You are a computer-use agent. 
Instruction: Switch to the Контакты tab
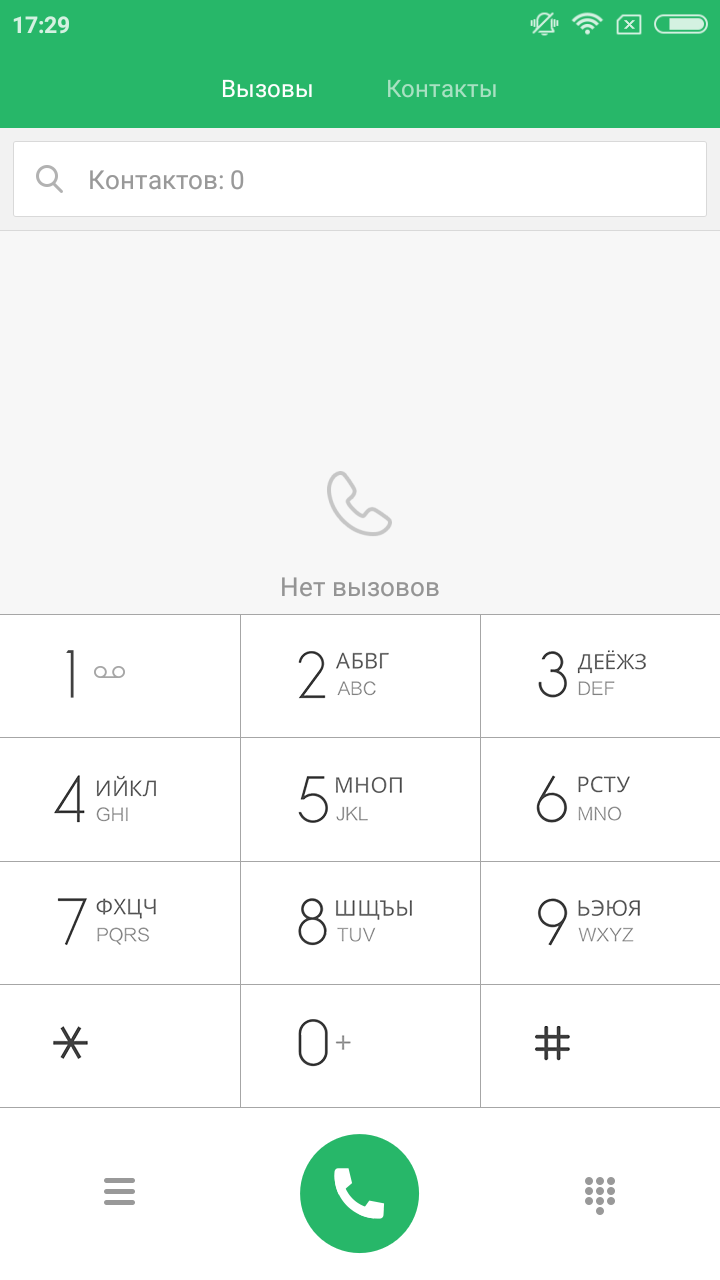pyautogui.click(x=441, y=89)
